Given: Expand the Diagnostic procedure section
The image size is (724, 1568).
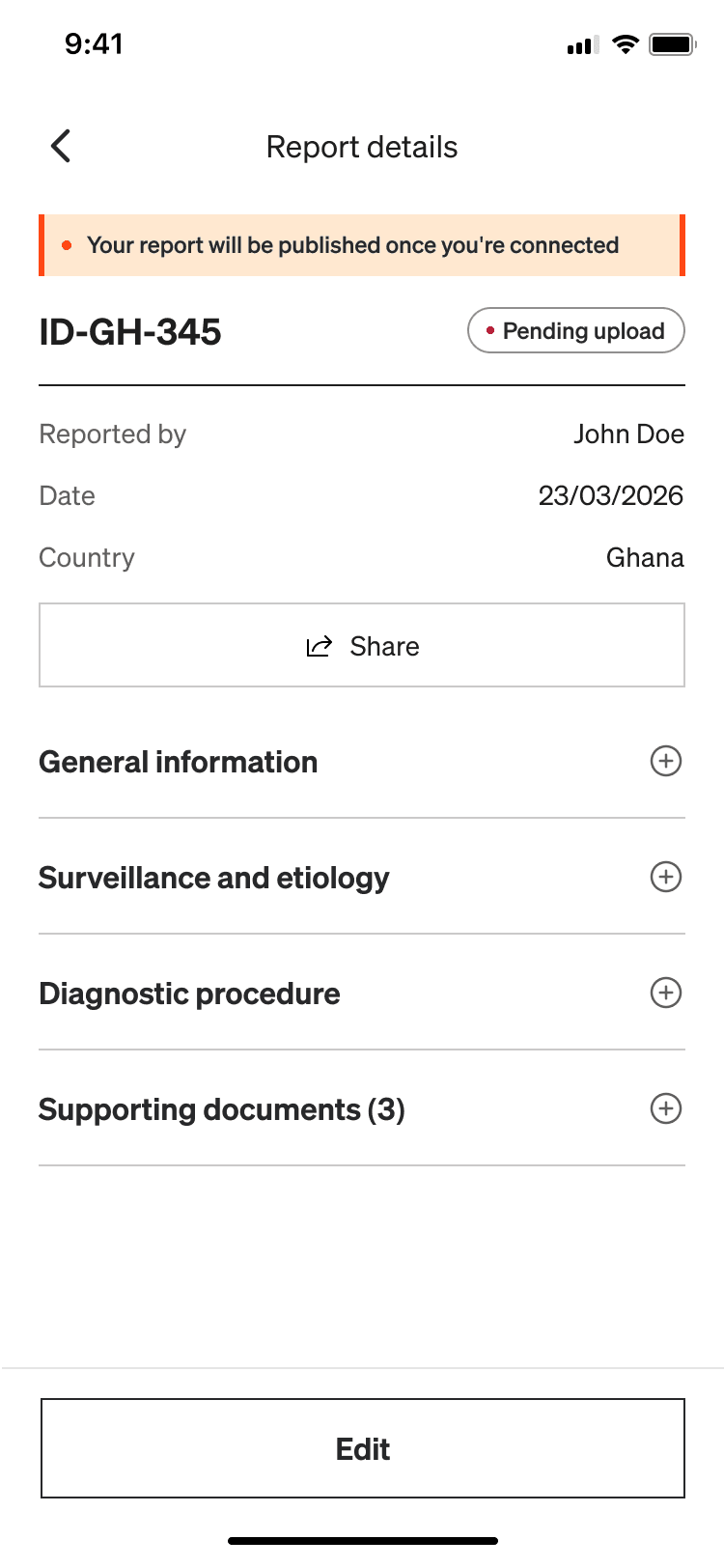Looking at the screenshot, I should pos(665,993).
